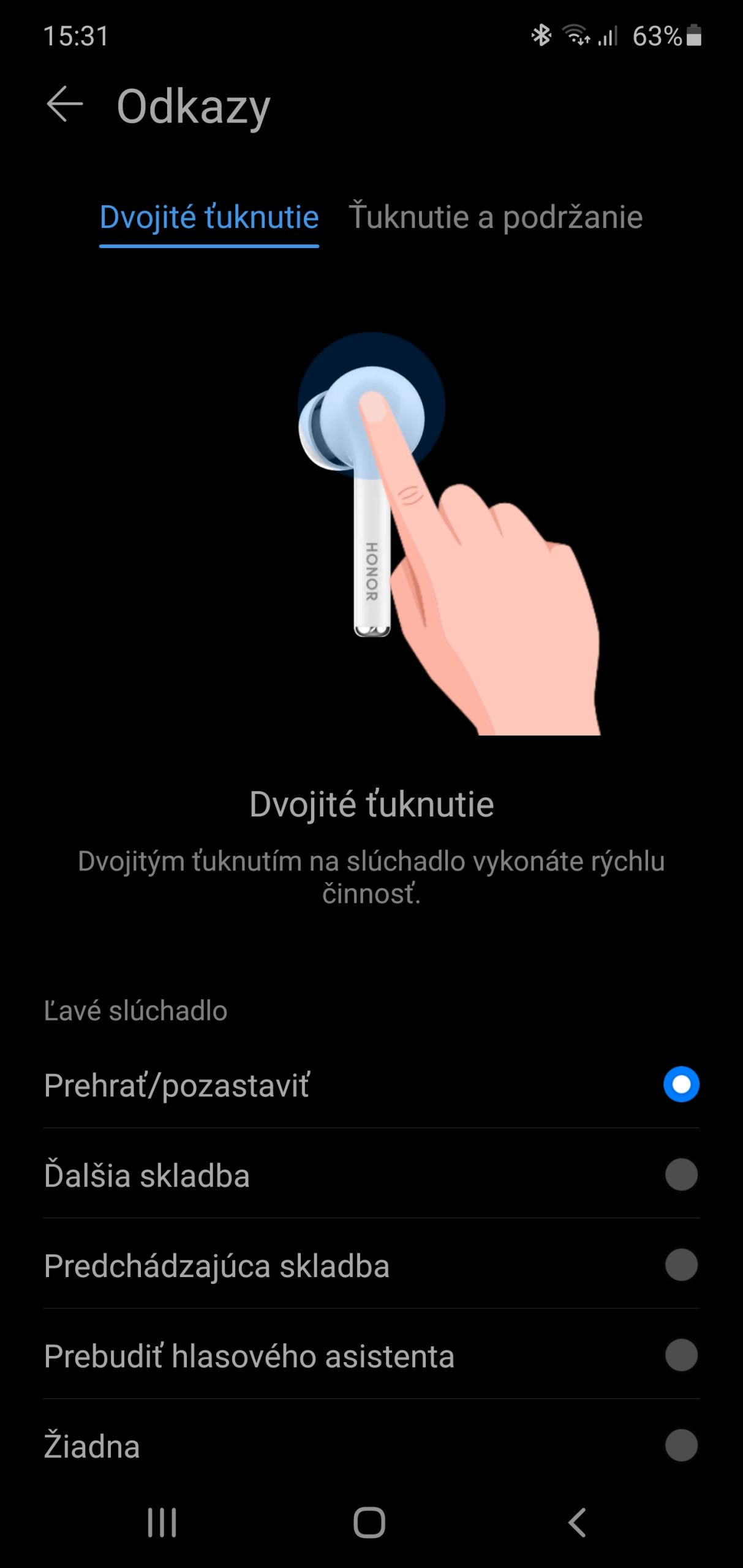Open the Ťuknutie a podržanie tab
Screen dimensions: 743x1568
click(496, 217)
